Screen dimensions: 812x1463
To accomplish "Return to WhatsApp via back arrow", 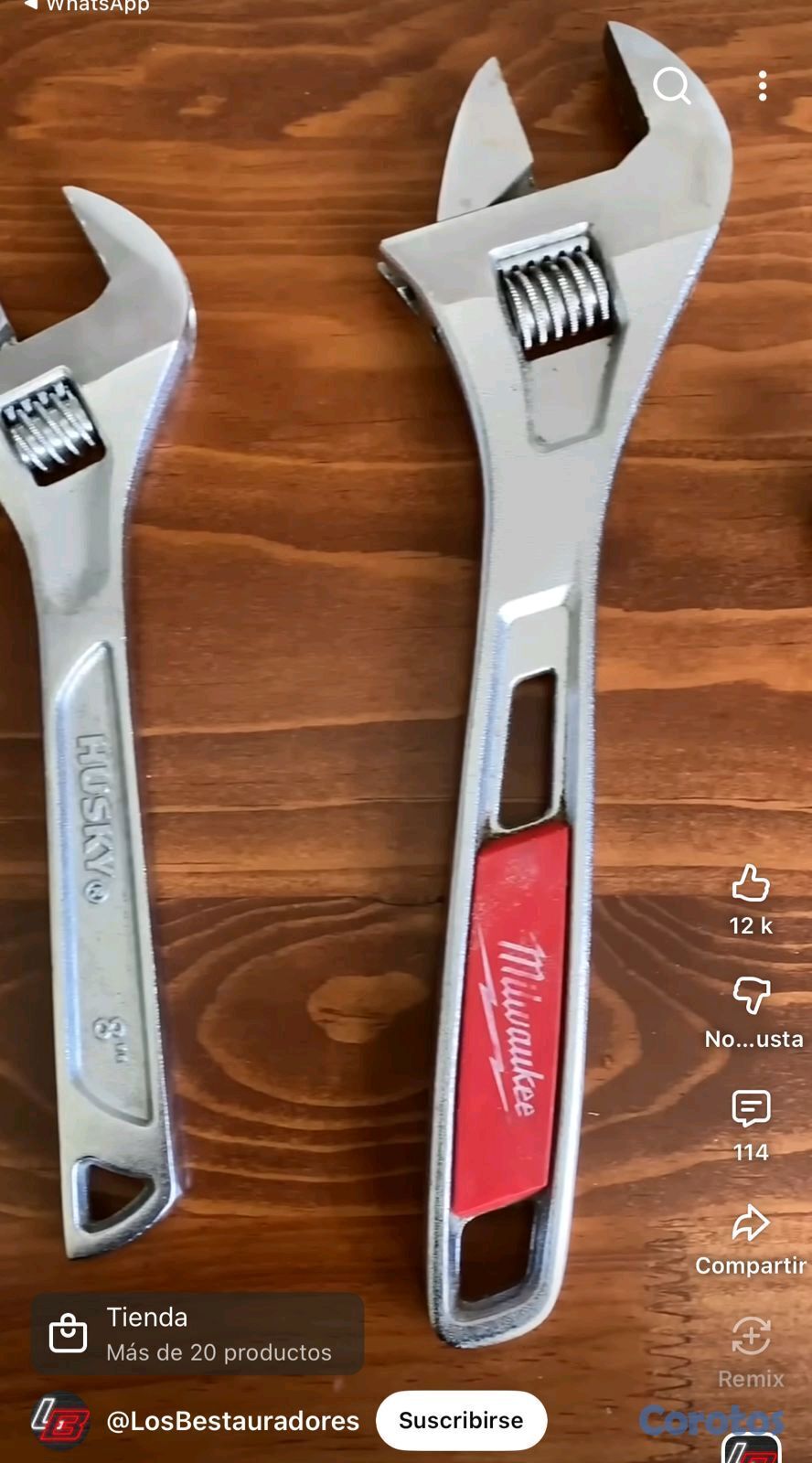I will click(x=30, y=5).
